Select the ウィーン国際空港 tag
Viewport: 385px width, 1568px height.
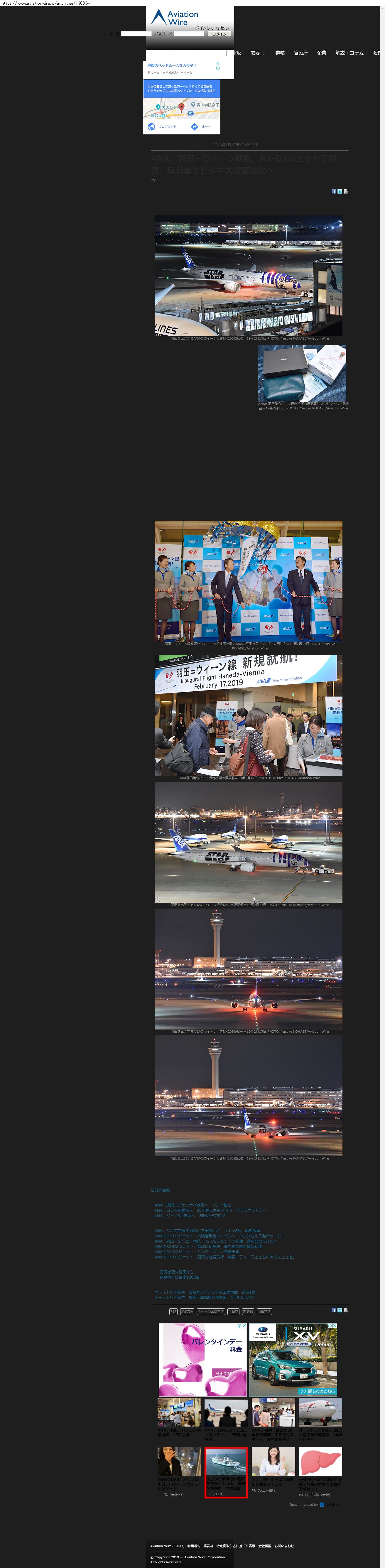click(210, 1312)
